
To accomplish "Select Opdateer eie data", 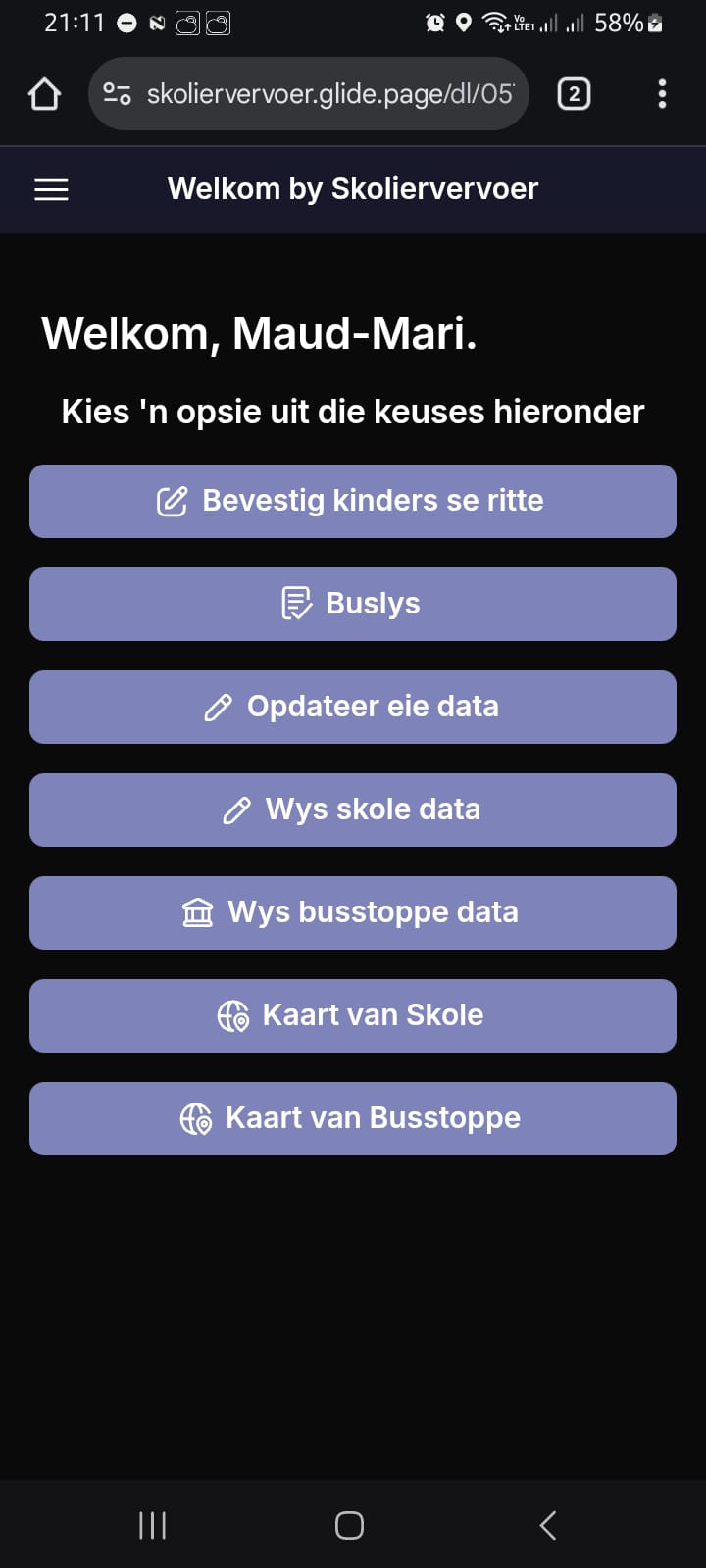I will tap(353, 707).
